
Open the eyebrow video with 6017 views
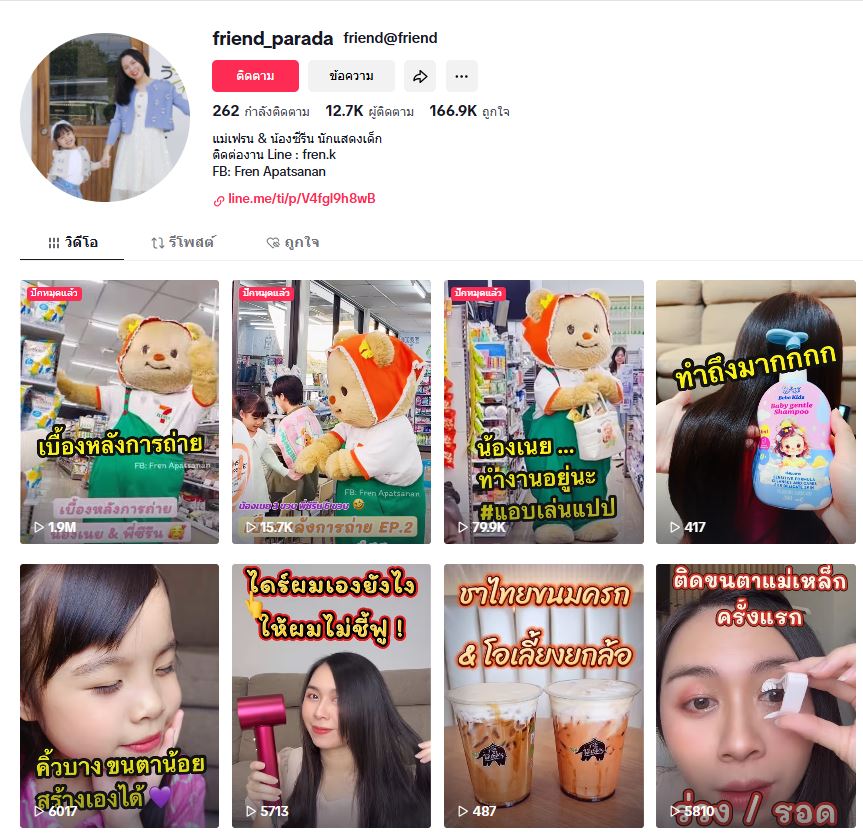[119, 695]
